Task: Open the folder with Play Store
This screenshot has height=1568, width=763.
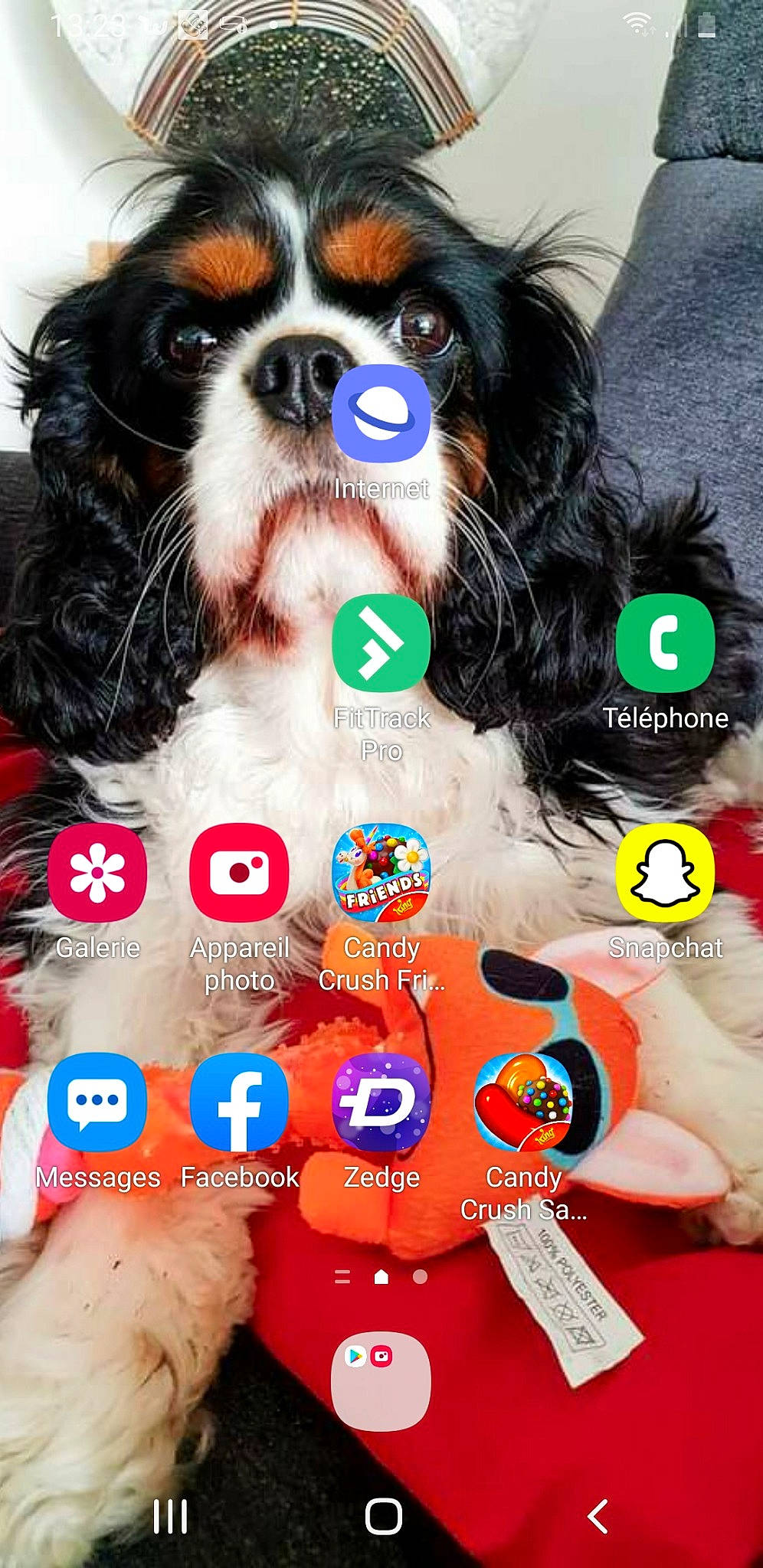Action: coord(381,1381)
